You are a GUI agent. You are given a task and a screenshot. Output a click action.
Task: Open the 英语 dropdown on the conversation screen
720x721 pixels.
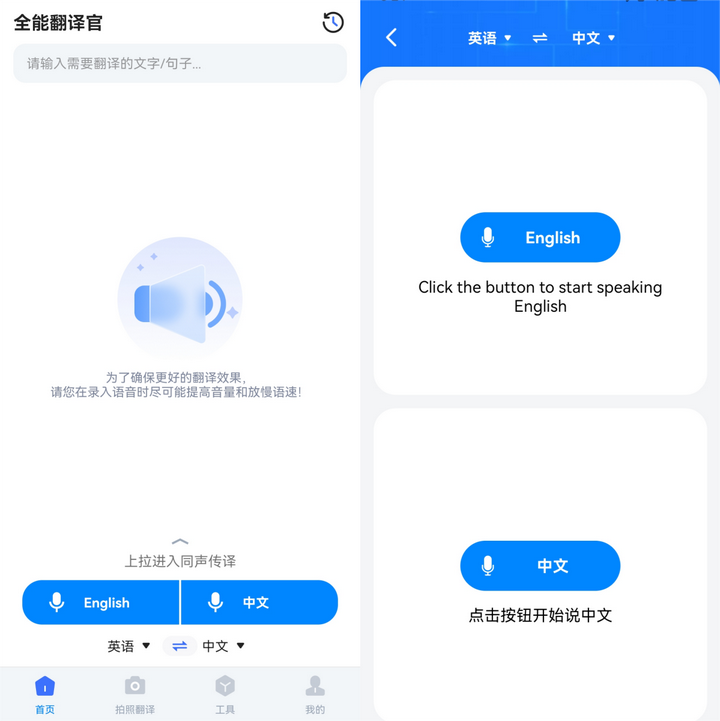click(x=487, y=37)
